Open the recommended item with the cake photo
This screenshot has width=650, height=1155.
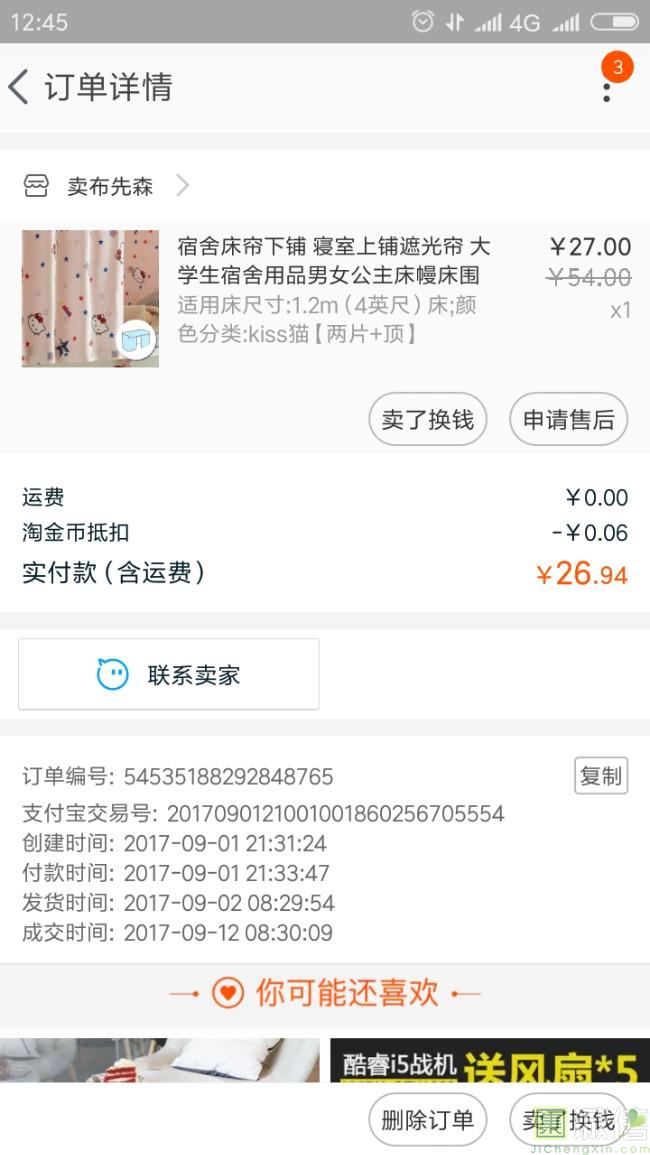coord(160,1060)
